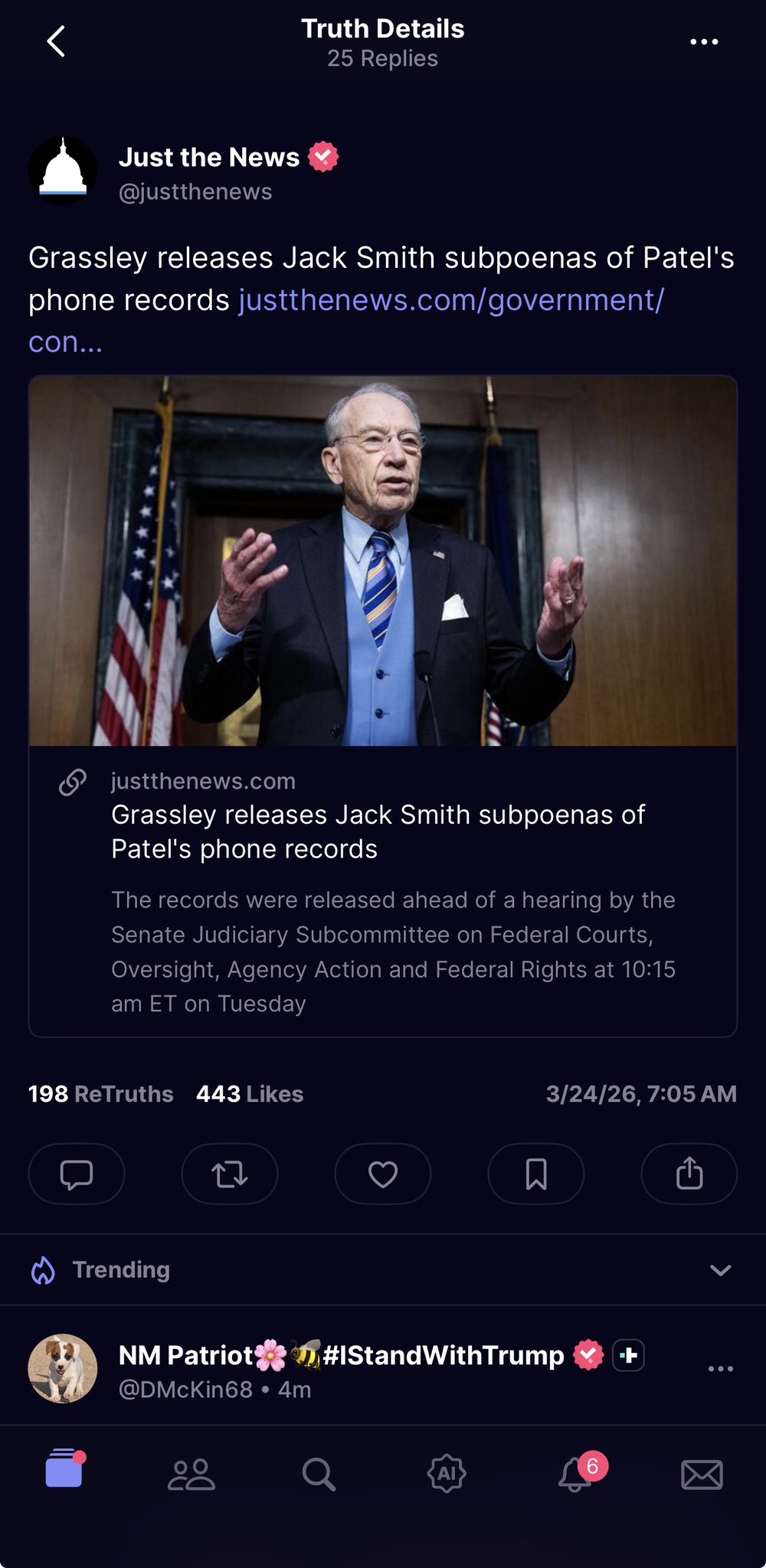
Task: Open the justthenews.com/government link in the post
Action: click(x=450, y=301)
